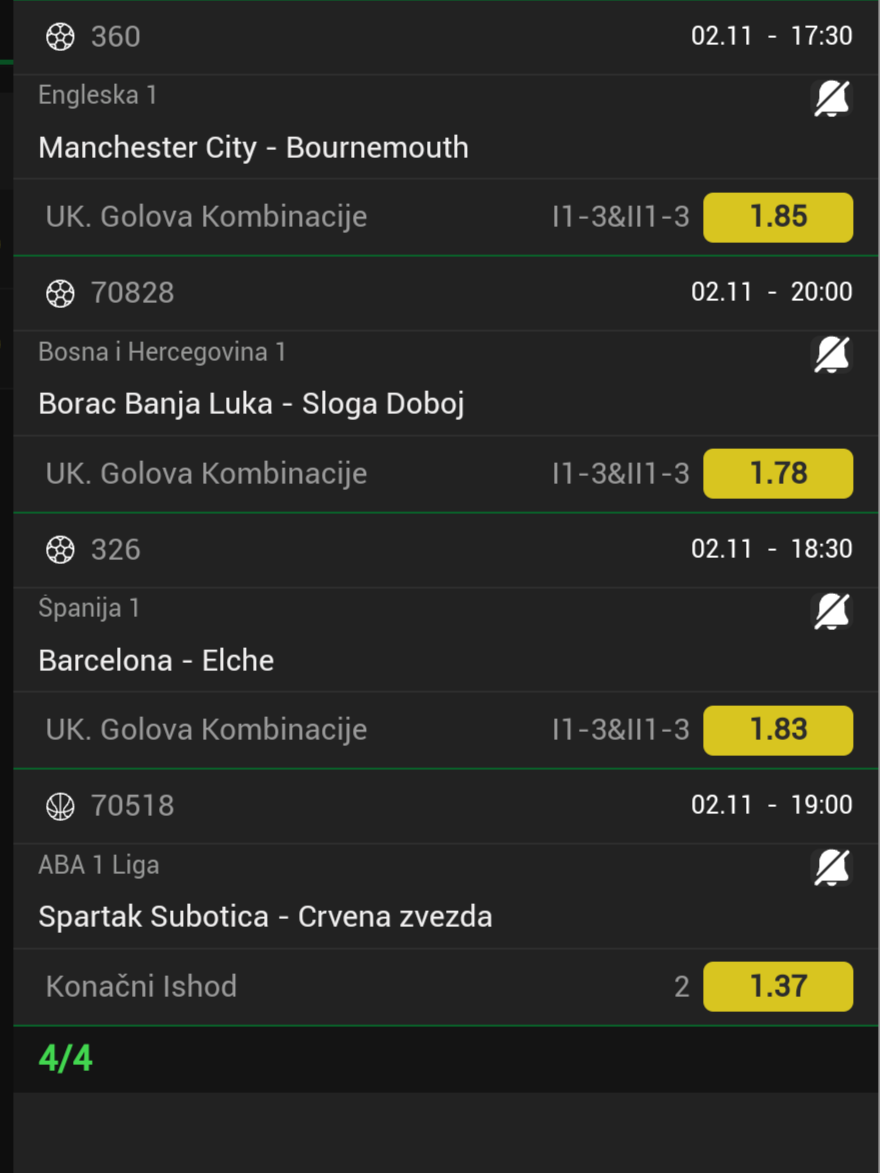880x1173 pixels.
Task: Open the Spartak Subotica - Crvena zvezda match
Action: tap(265, 917)
